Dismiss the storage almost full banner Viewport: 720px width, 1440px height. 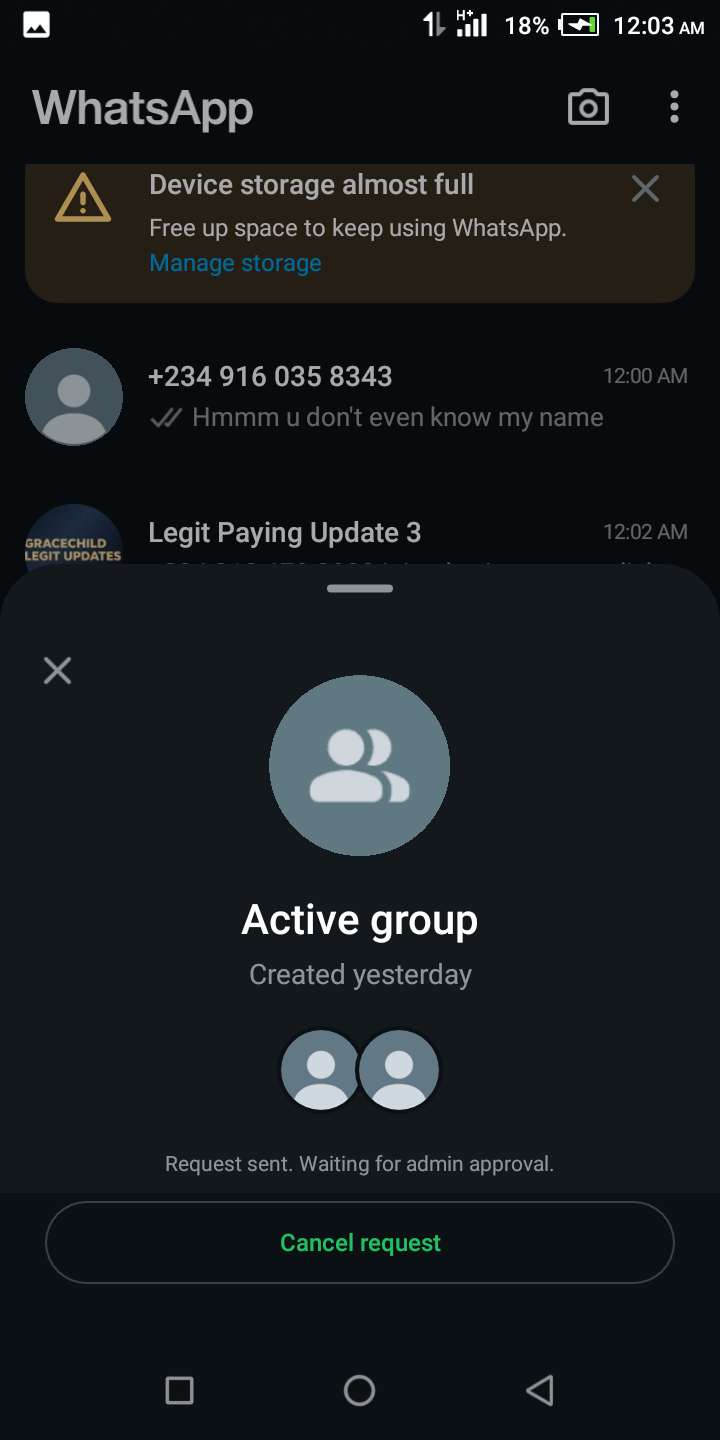[x=645, y=188]
